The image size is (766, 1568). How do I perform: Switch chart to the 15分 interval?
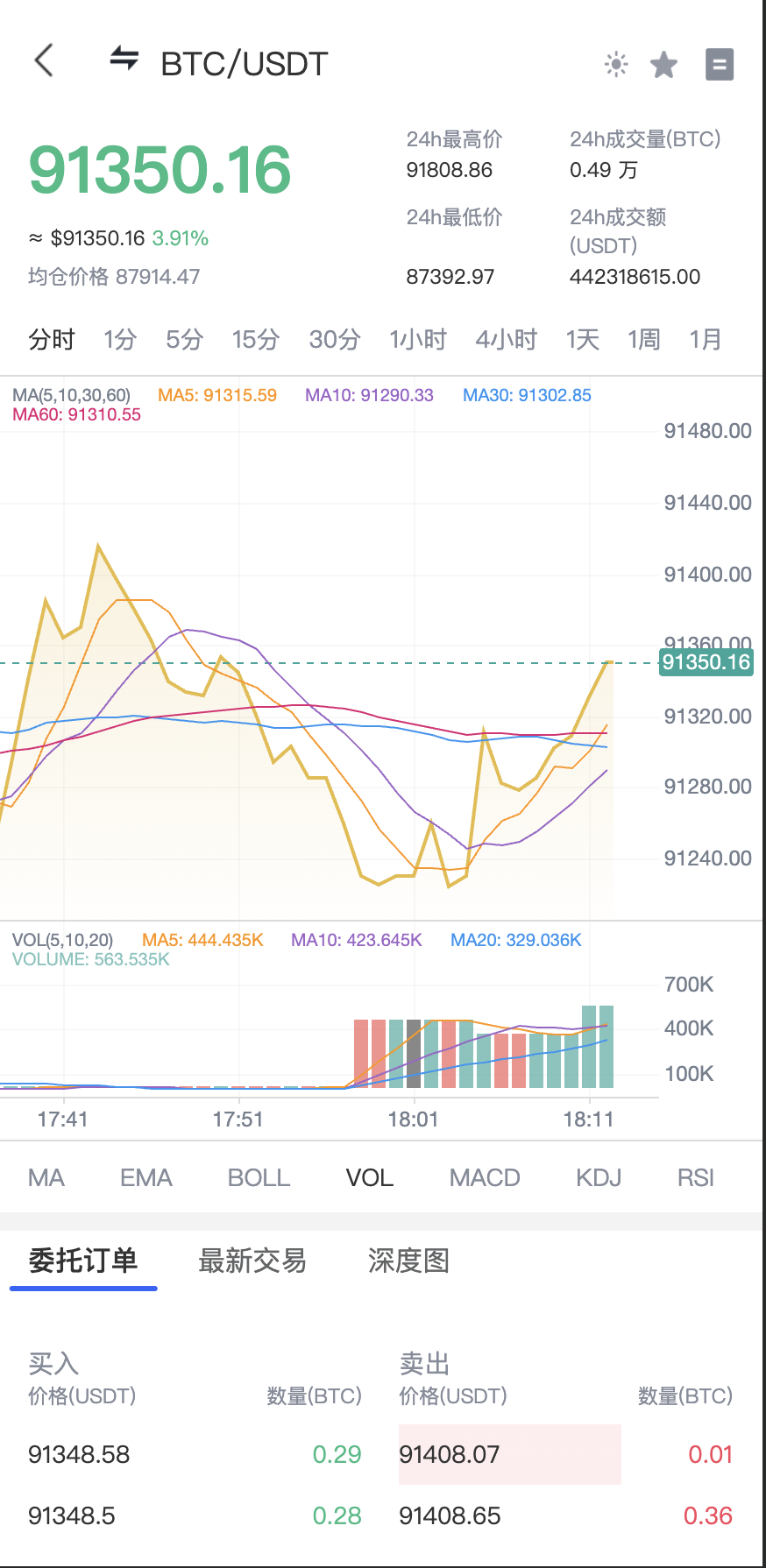click(x=256, y=339)
